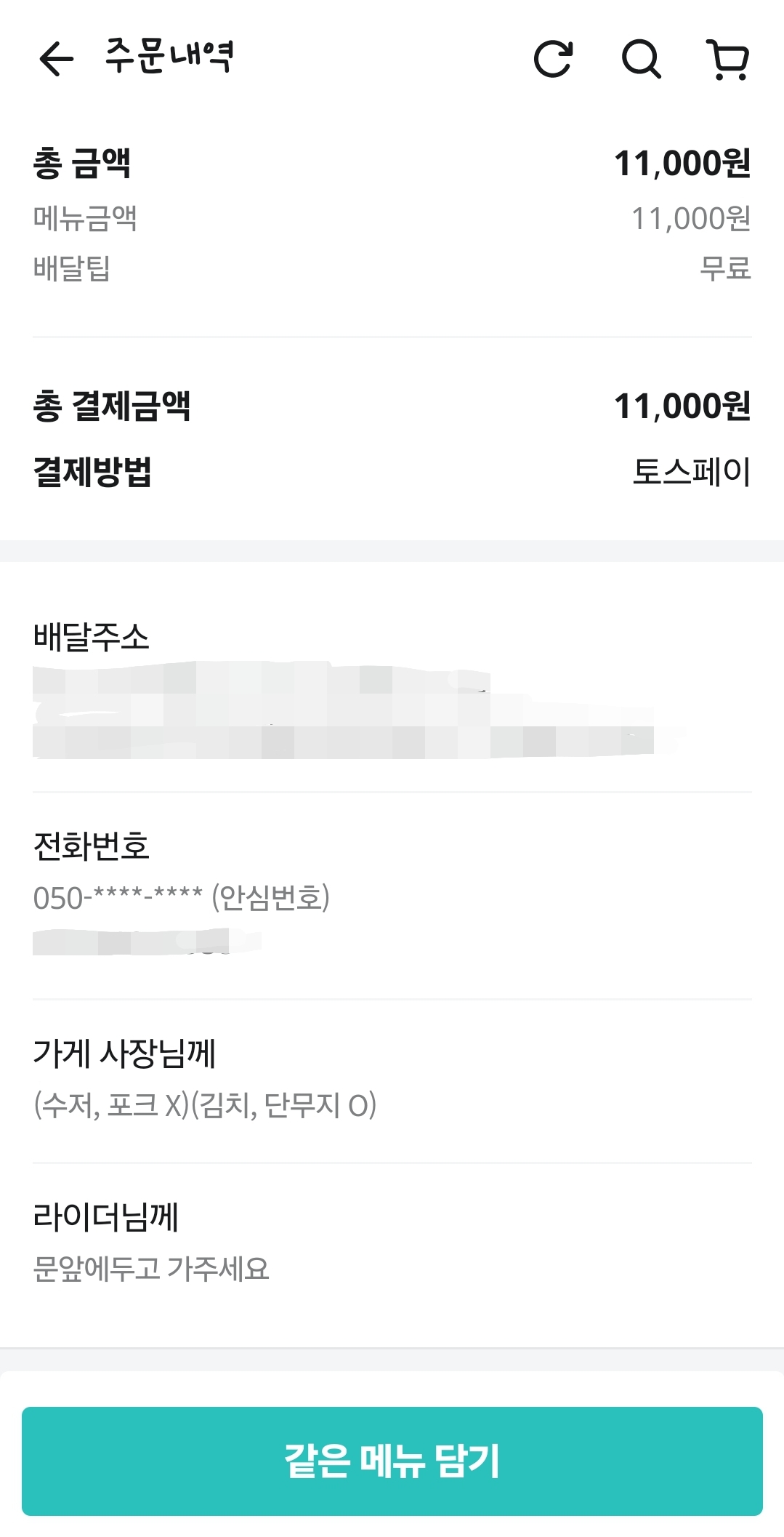Tap the 같은 메뉴 담기 button
Screen dimensions: 784x1537
click(392, 1461)
